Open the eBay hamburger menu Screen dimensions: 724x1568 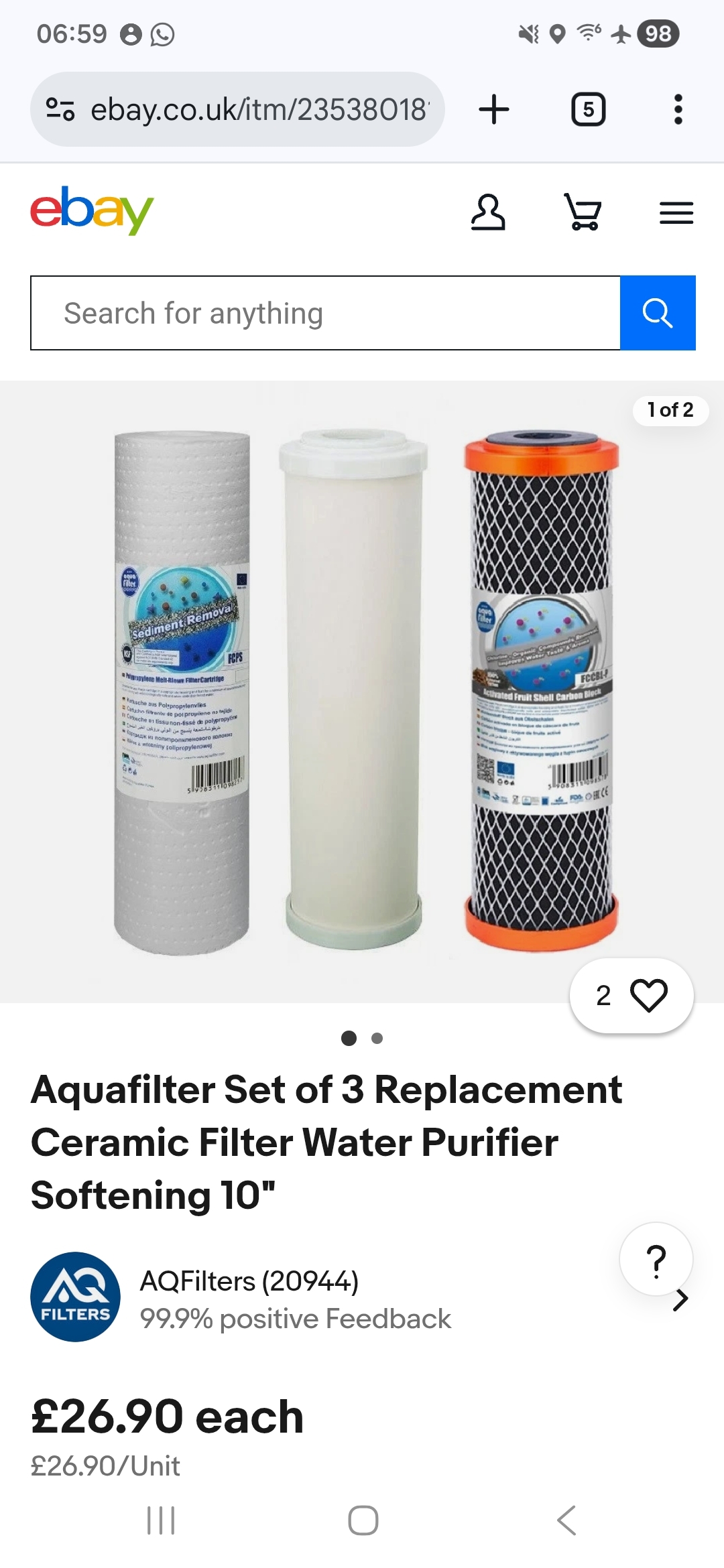pos(676,213)
